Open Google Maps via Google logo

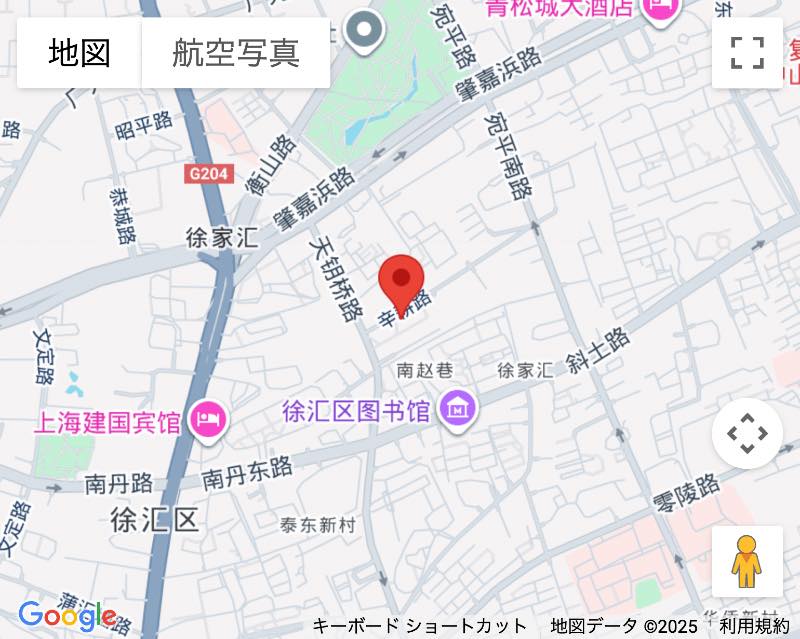66,616
